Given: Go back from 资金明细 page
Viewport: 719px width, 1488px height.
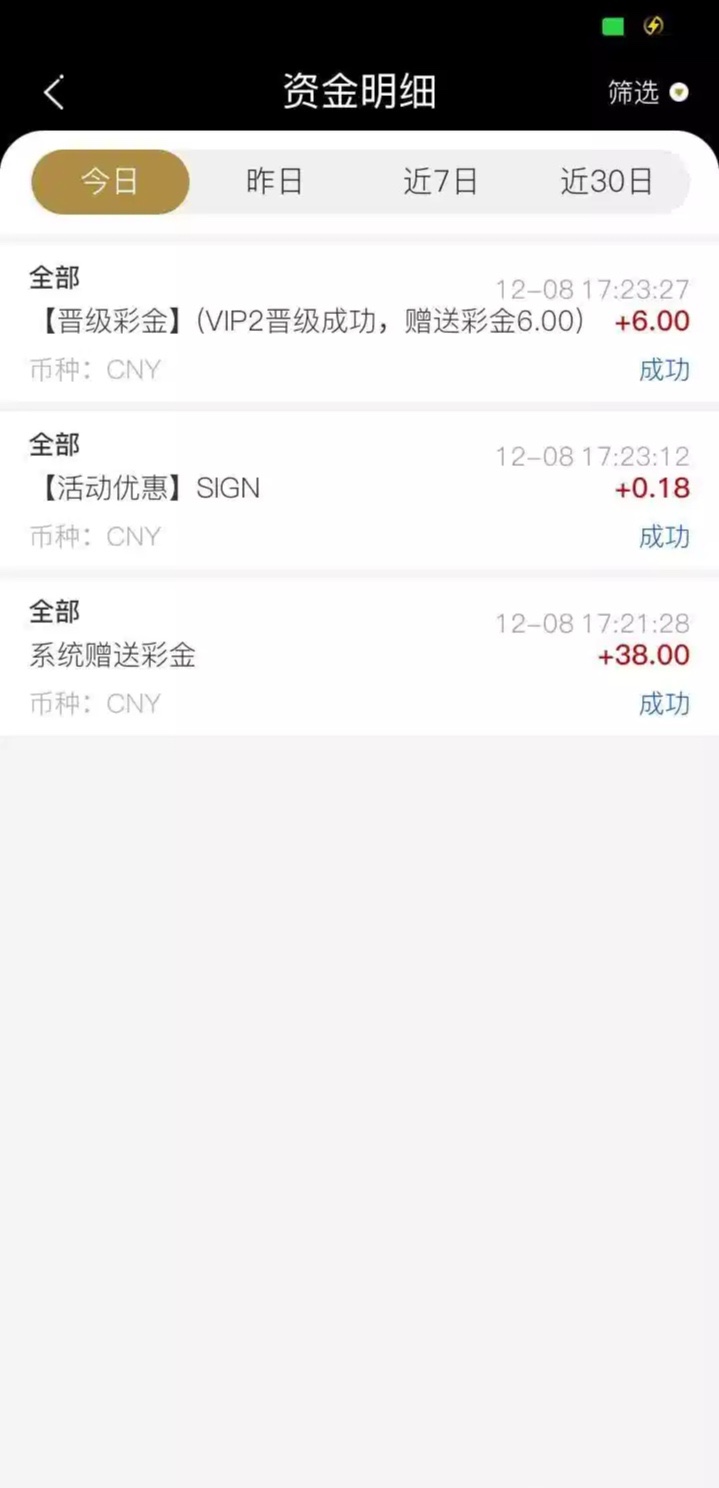Looking at the screenshot, I should point(54,93).
